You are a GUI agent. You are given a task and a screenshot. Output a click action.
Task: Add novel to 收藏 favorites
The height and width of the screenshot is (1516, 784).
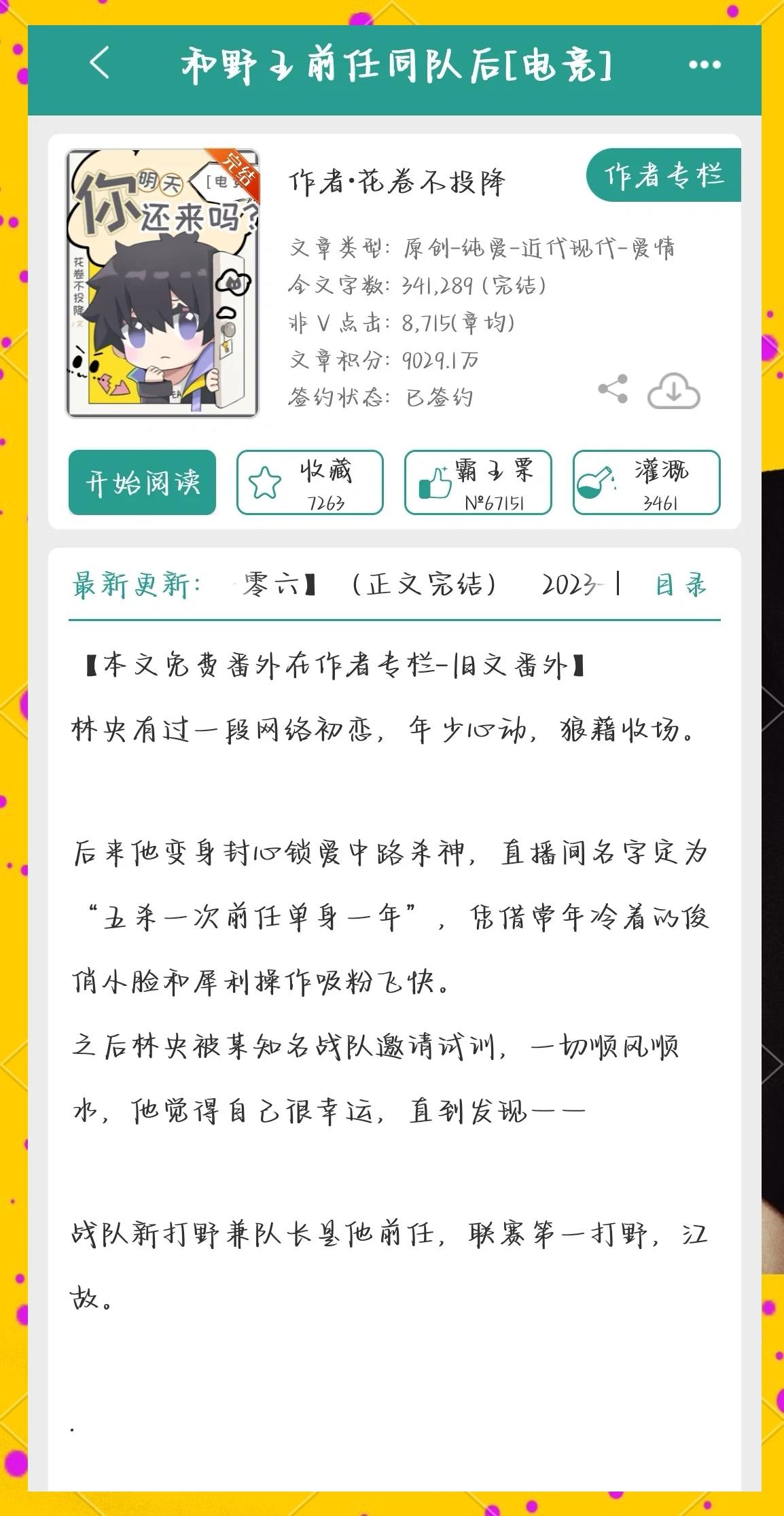click(x=310, y=482)
